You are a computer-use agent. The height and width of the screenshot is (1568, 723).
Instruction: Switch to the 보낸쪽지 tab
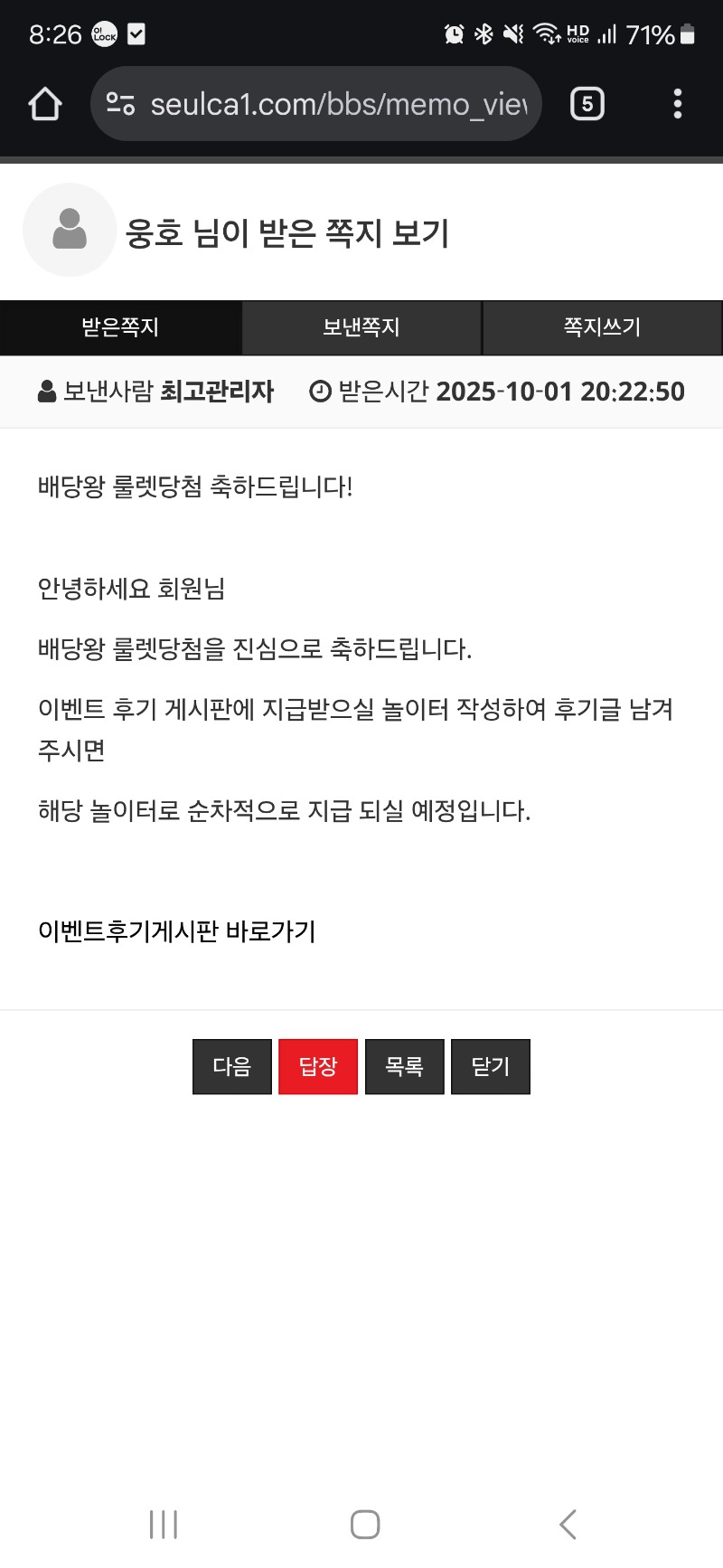[x=361, y=327]
